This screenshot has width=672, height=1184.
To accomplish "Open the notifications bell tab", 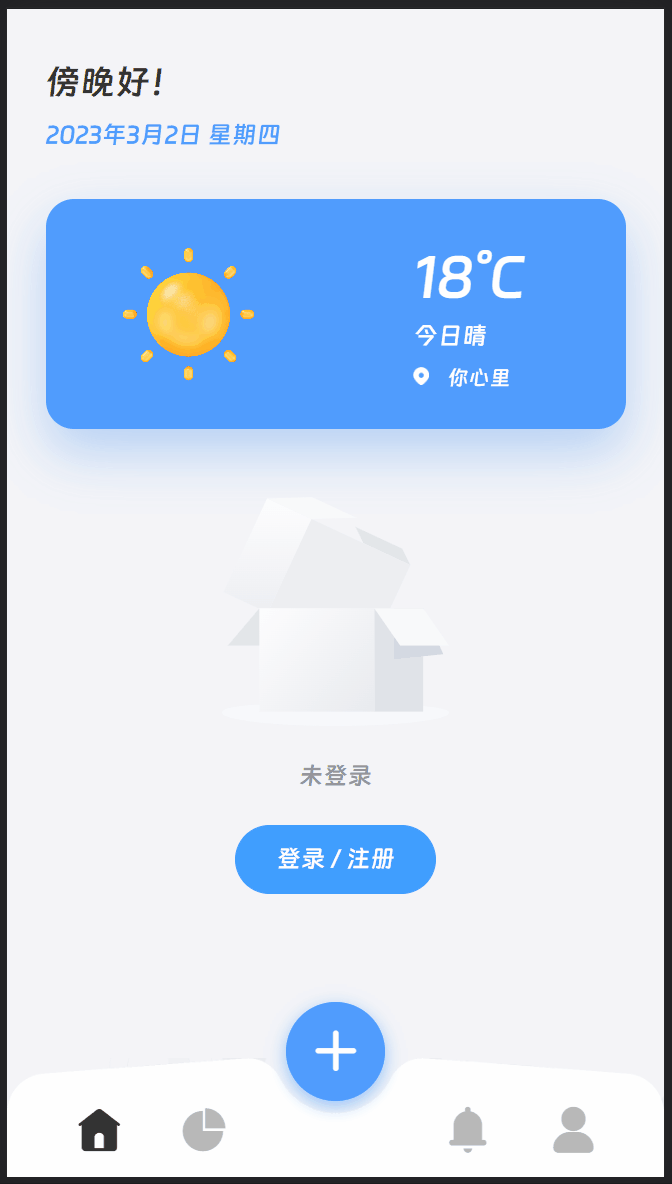I will (467, 1130).
